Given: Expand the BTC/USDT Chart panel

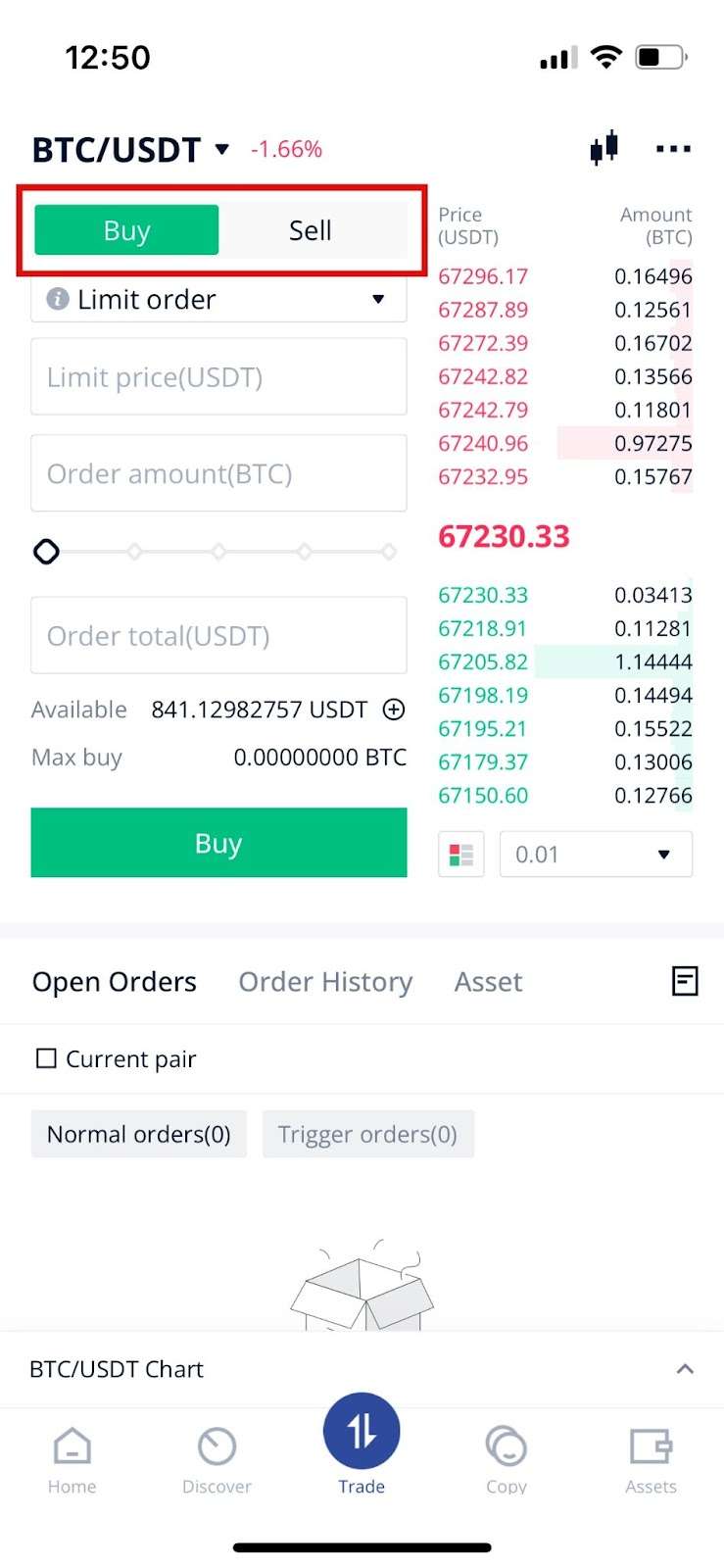Looking at the screenshot, I should (x=685, y=1369).
